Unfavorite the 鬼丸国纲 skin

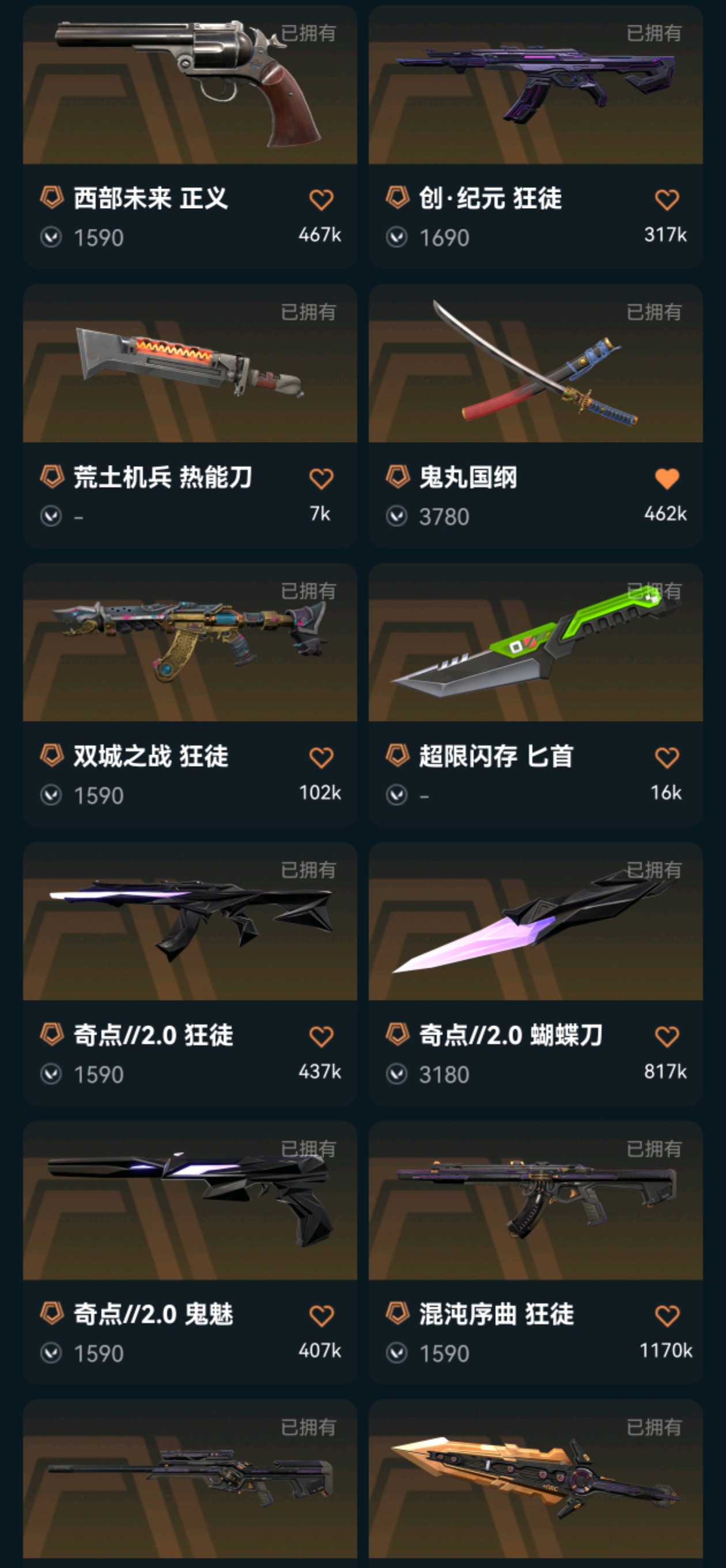(x=666, y=479)
